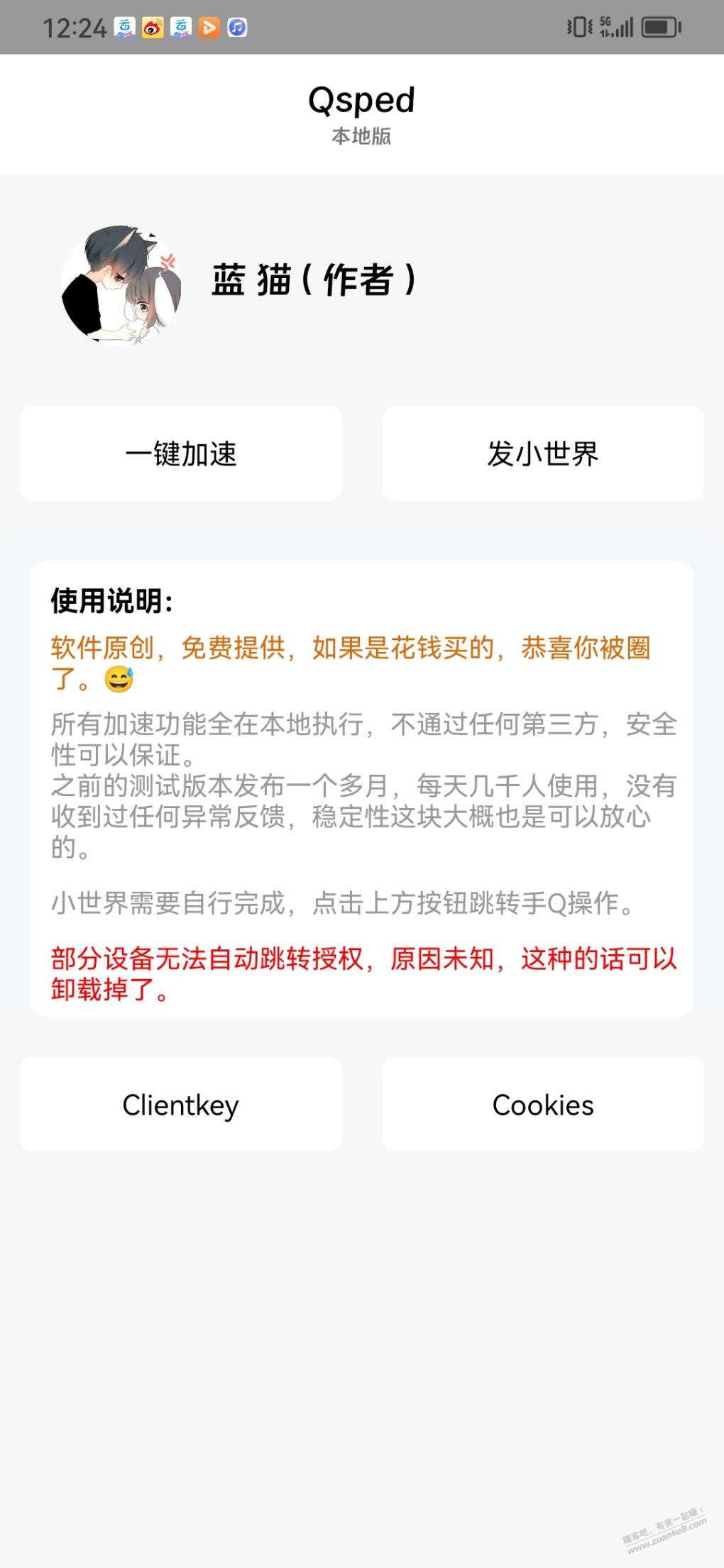This screenshot has height=1568, width=724.
Task: Tap the 一键加速 button
Action: coord(180,454)
